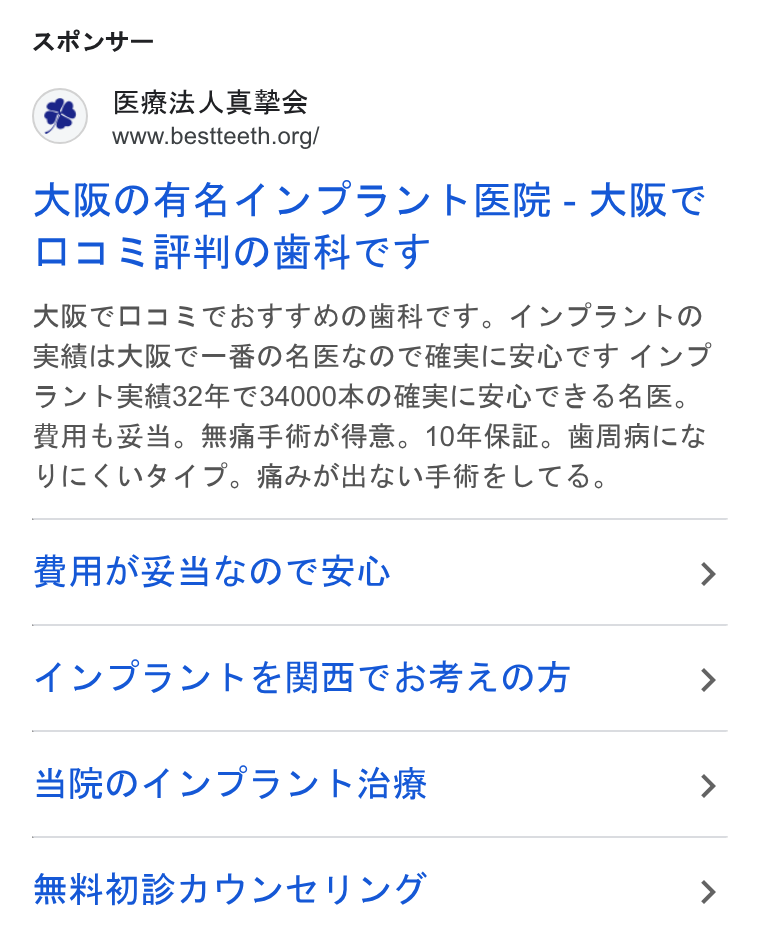Select the 当院のインプラント治療 sitelink
This screenshot has width=760, height=942.
click(x=380, y=784)
